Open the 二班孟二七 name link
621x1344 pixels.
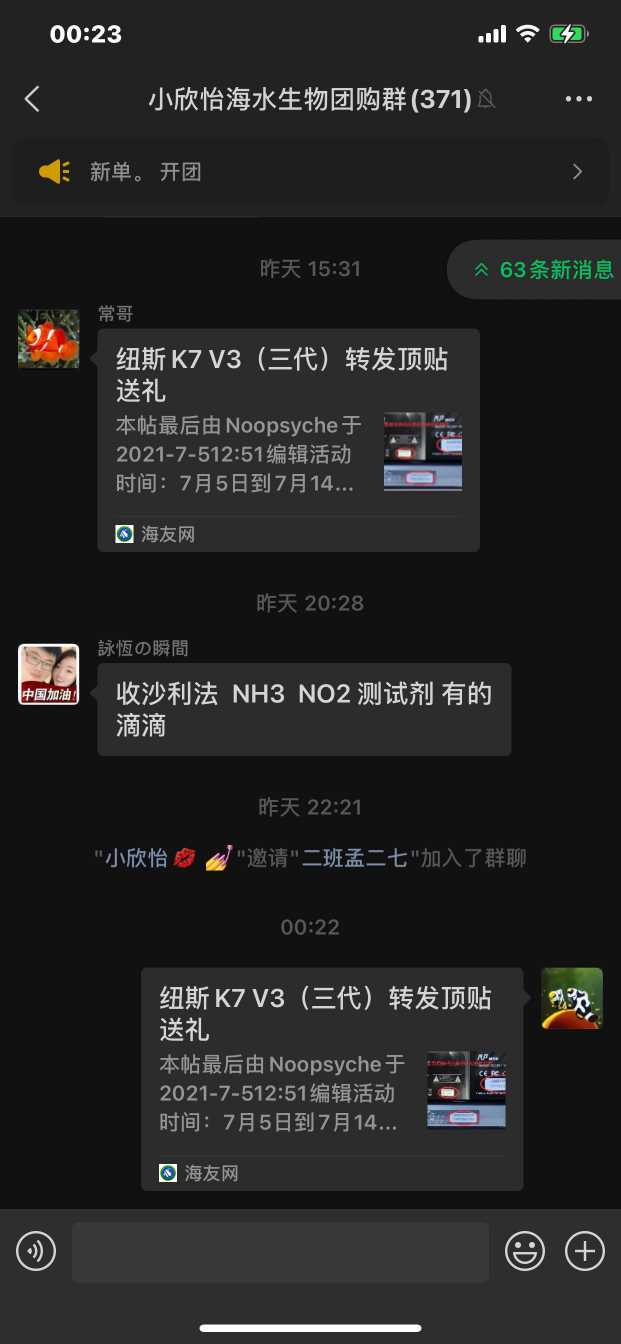[355, 858]
